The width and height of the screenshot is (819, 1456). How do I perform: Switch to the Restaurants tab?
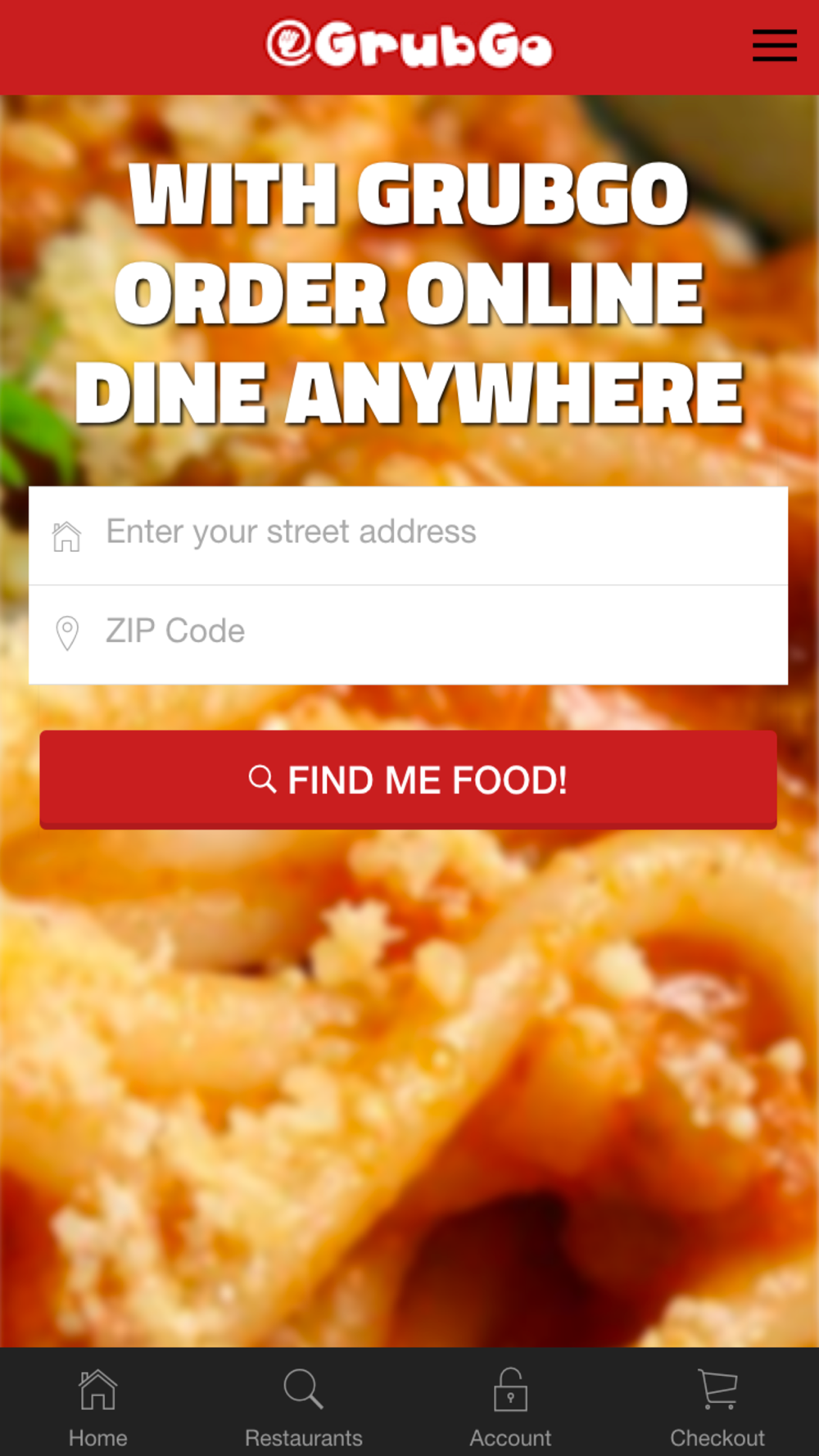pos(304,1407)
